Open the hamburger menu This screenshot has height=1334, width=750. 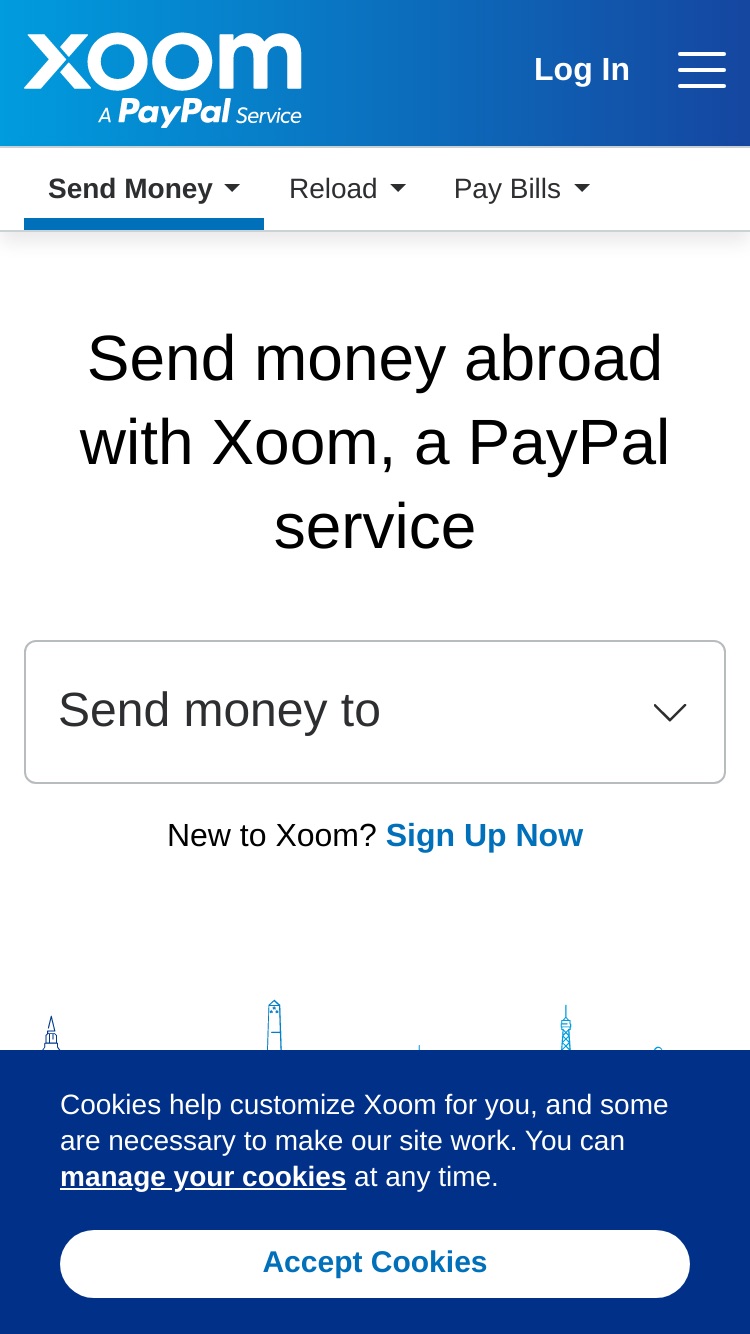coord(702,70)
